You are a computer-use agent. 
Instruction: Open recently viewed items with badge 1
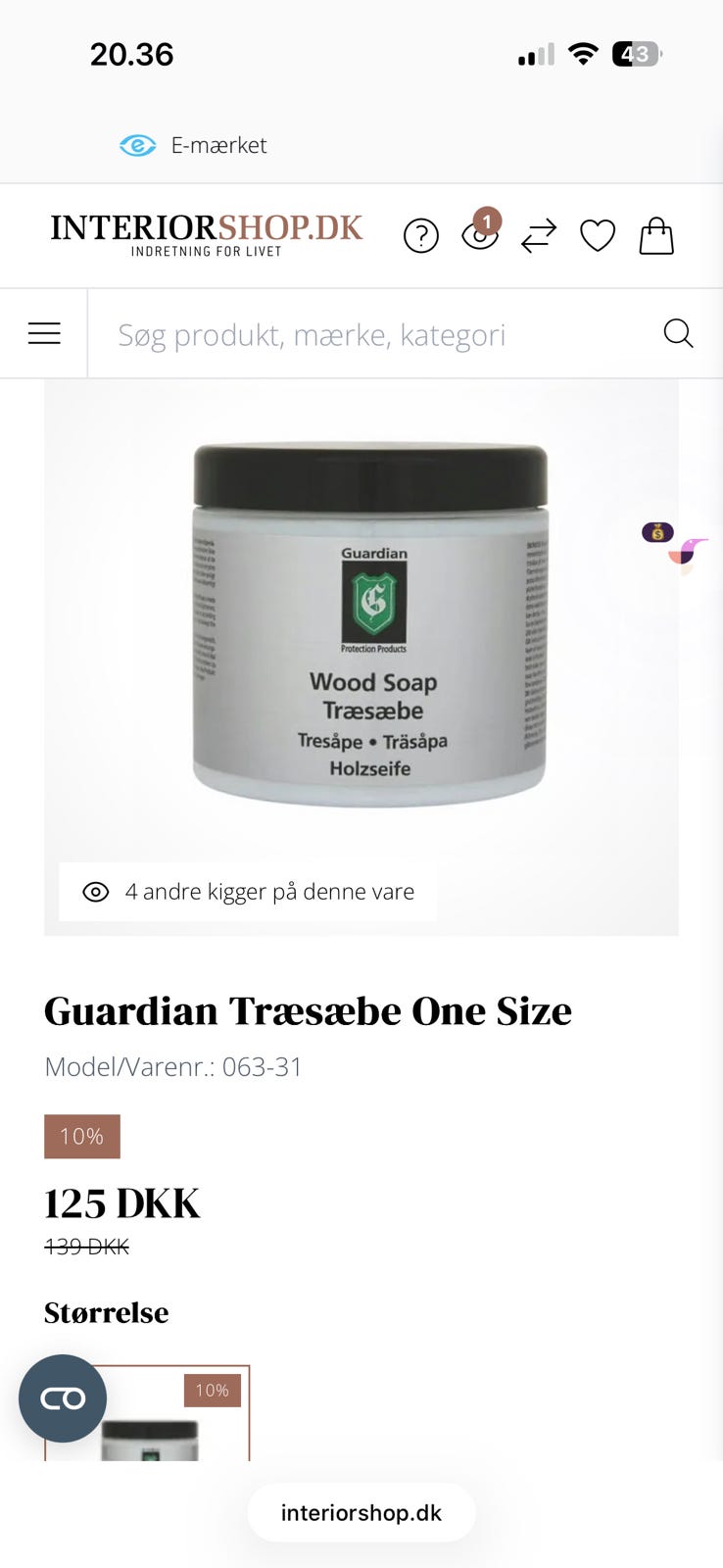[x=480, y=231]
